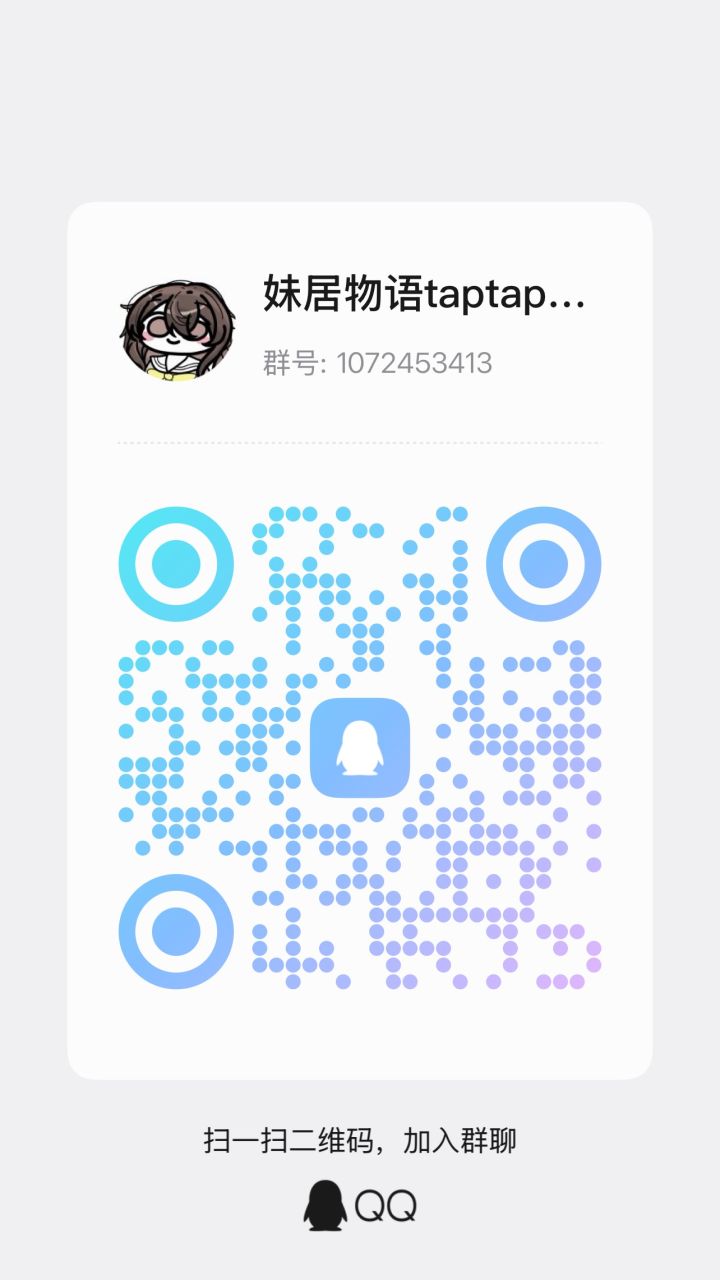
Task: Select the group number 1072453413
Action: [x=412, y=364]
